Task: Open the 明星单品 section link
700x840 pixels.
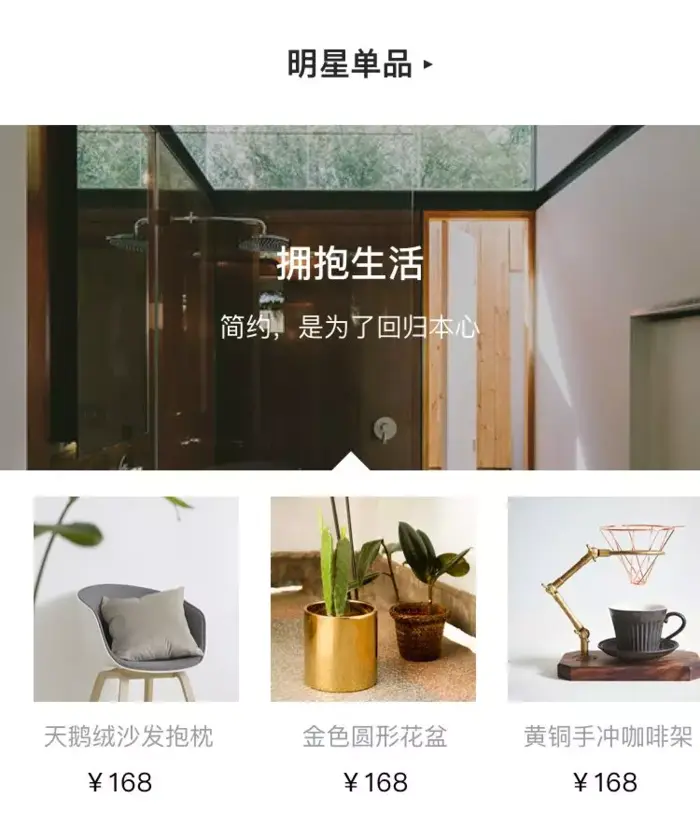Action: 360,65
